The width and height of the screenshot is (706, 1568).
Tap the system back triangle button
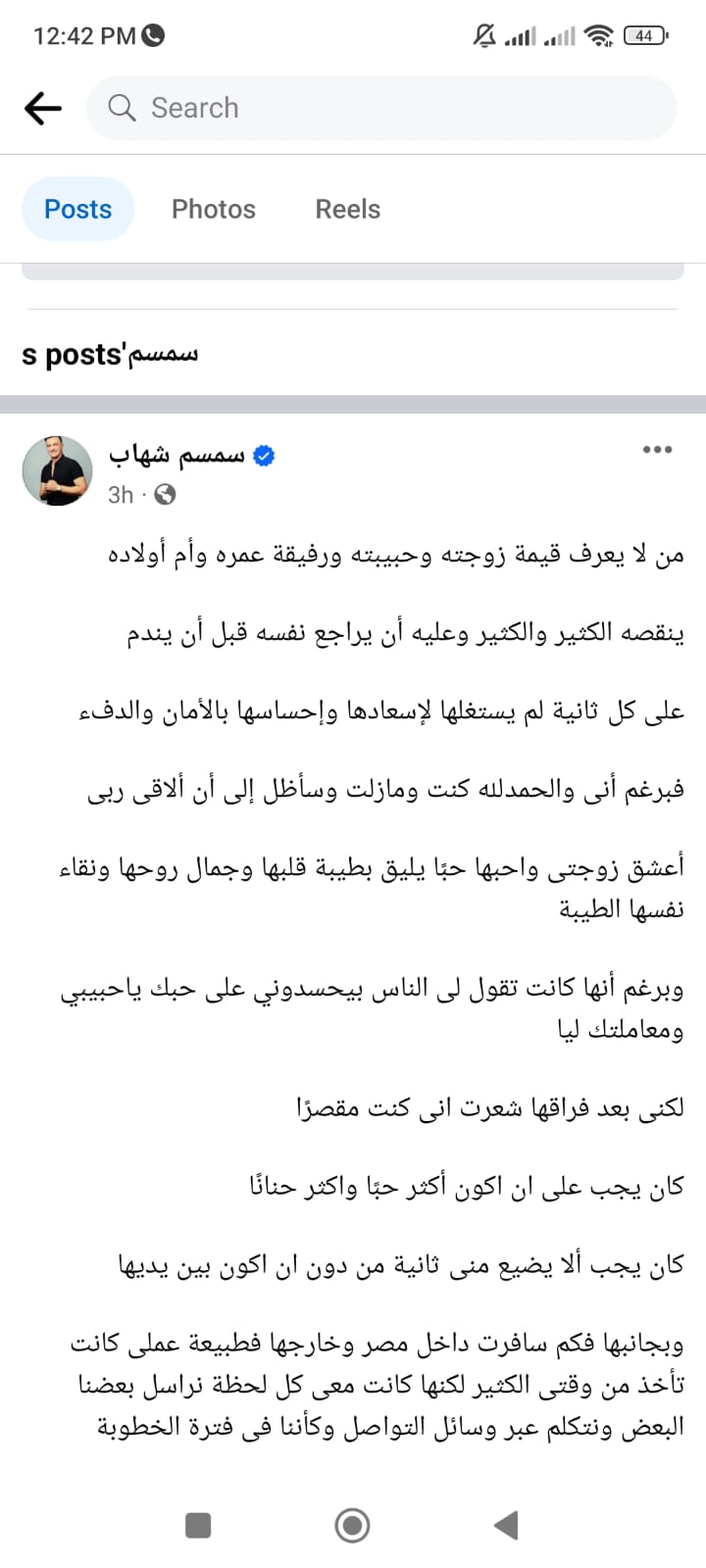(x=506, y=1525)
